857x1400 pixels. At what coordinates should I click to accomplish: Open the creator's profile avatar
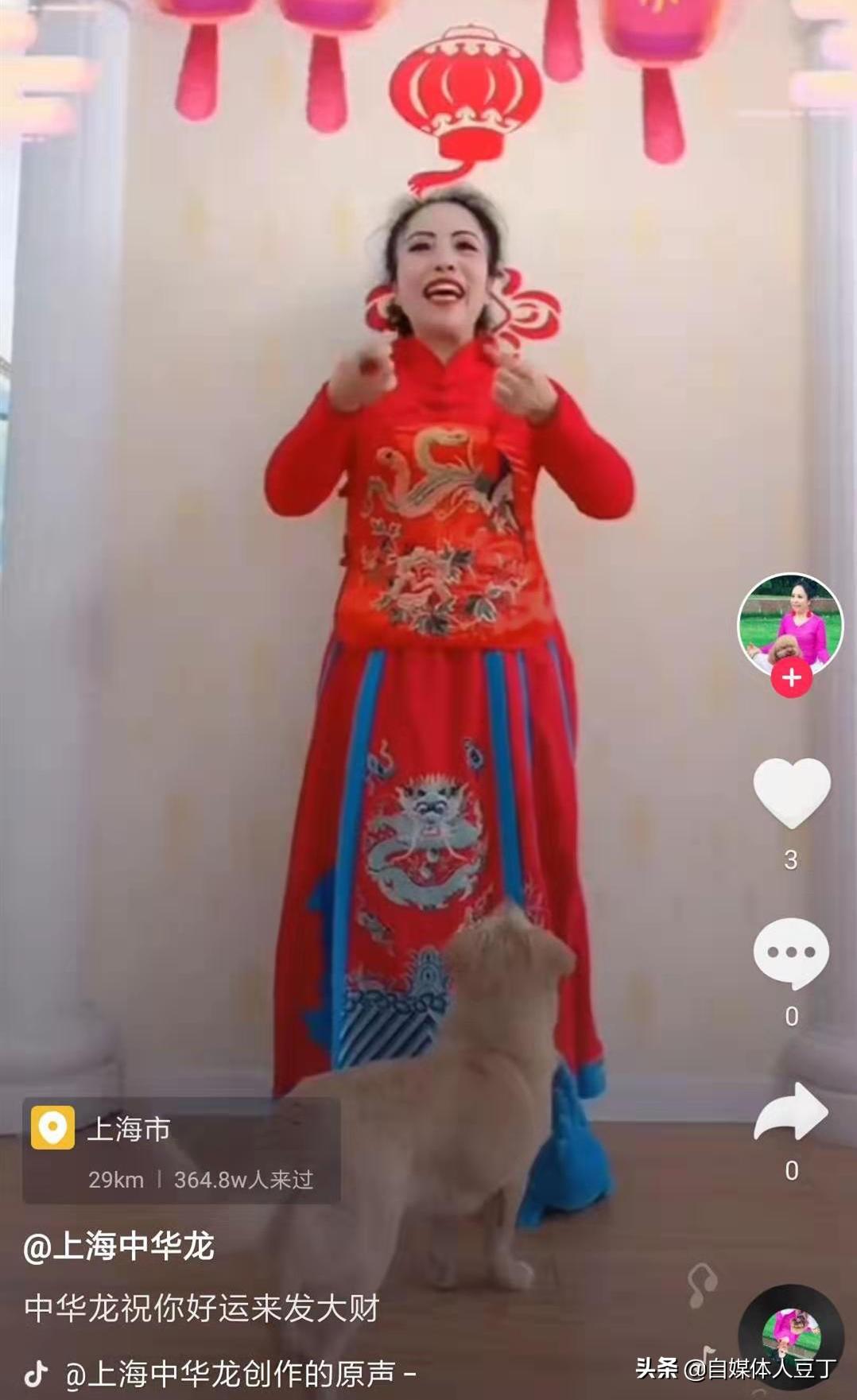coord(790,622)
